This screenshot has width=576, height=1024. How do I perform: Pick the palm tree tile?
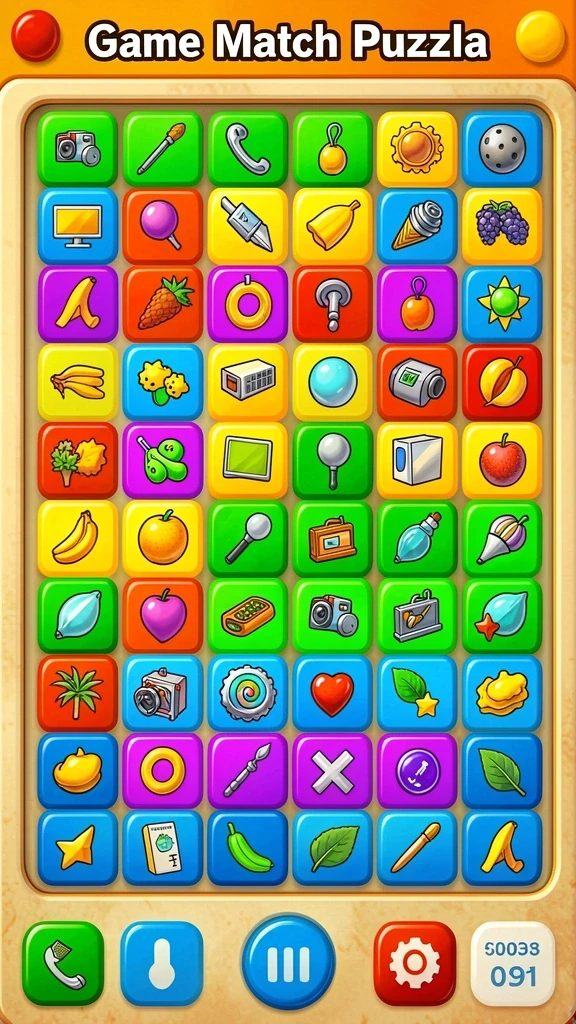click(x=78, y=693)
